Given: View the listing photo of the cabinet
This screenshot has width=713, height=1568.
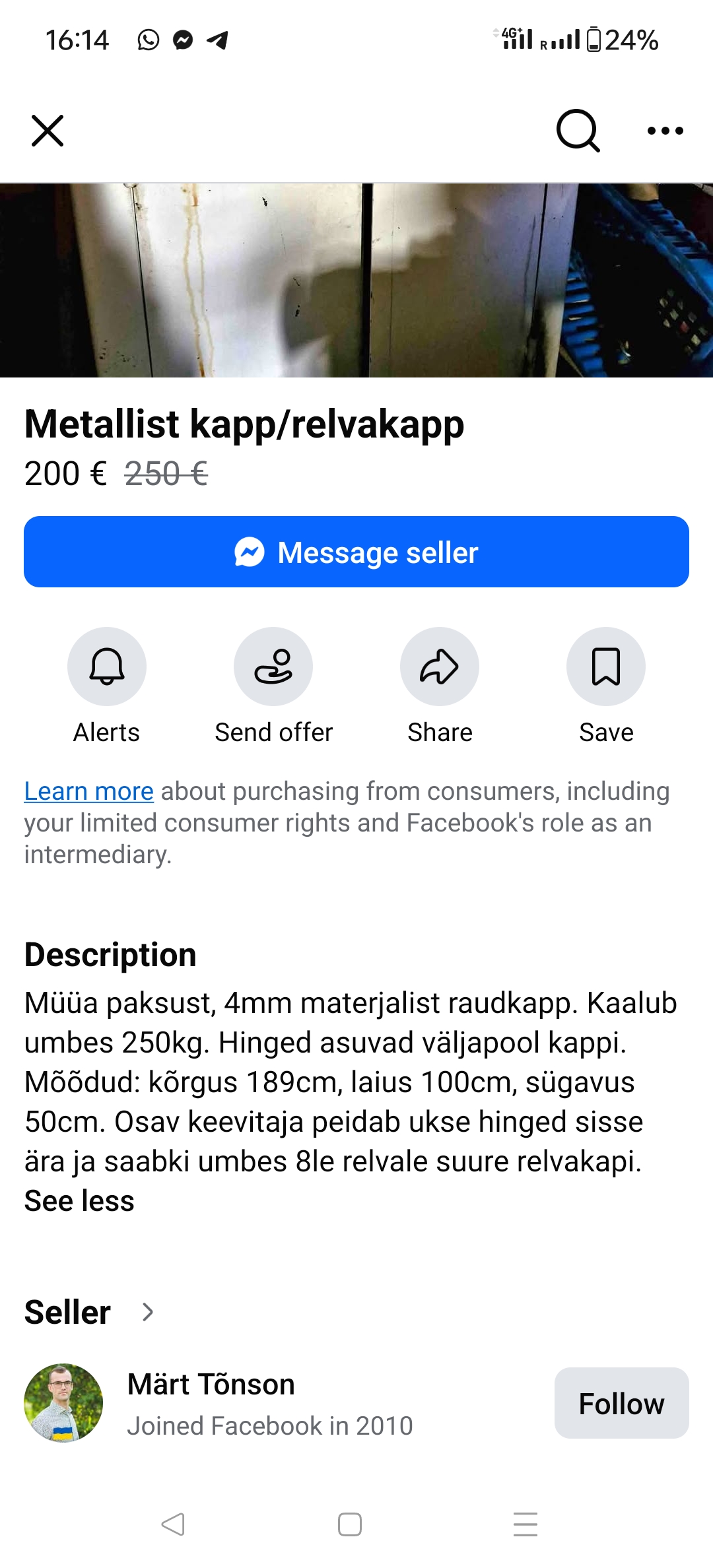Looking at the screenshot, I should tap(356, 280).
